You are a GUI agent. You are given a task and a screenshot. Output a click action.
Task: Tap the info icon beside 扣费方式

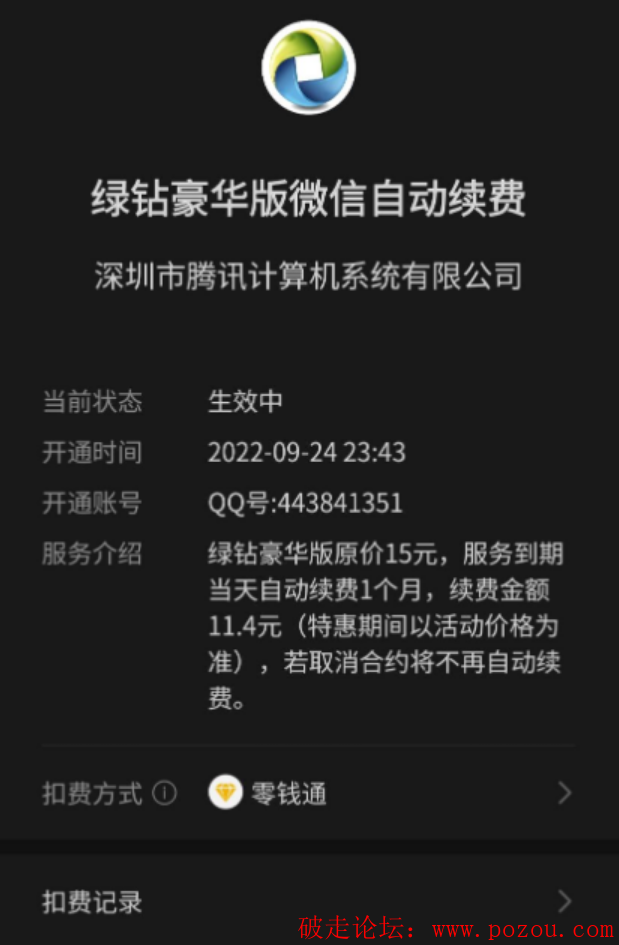(164, 794)
